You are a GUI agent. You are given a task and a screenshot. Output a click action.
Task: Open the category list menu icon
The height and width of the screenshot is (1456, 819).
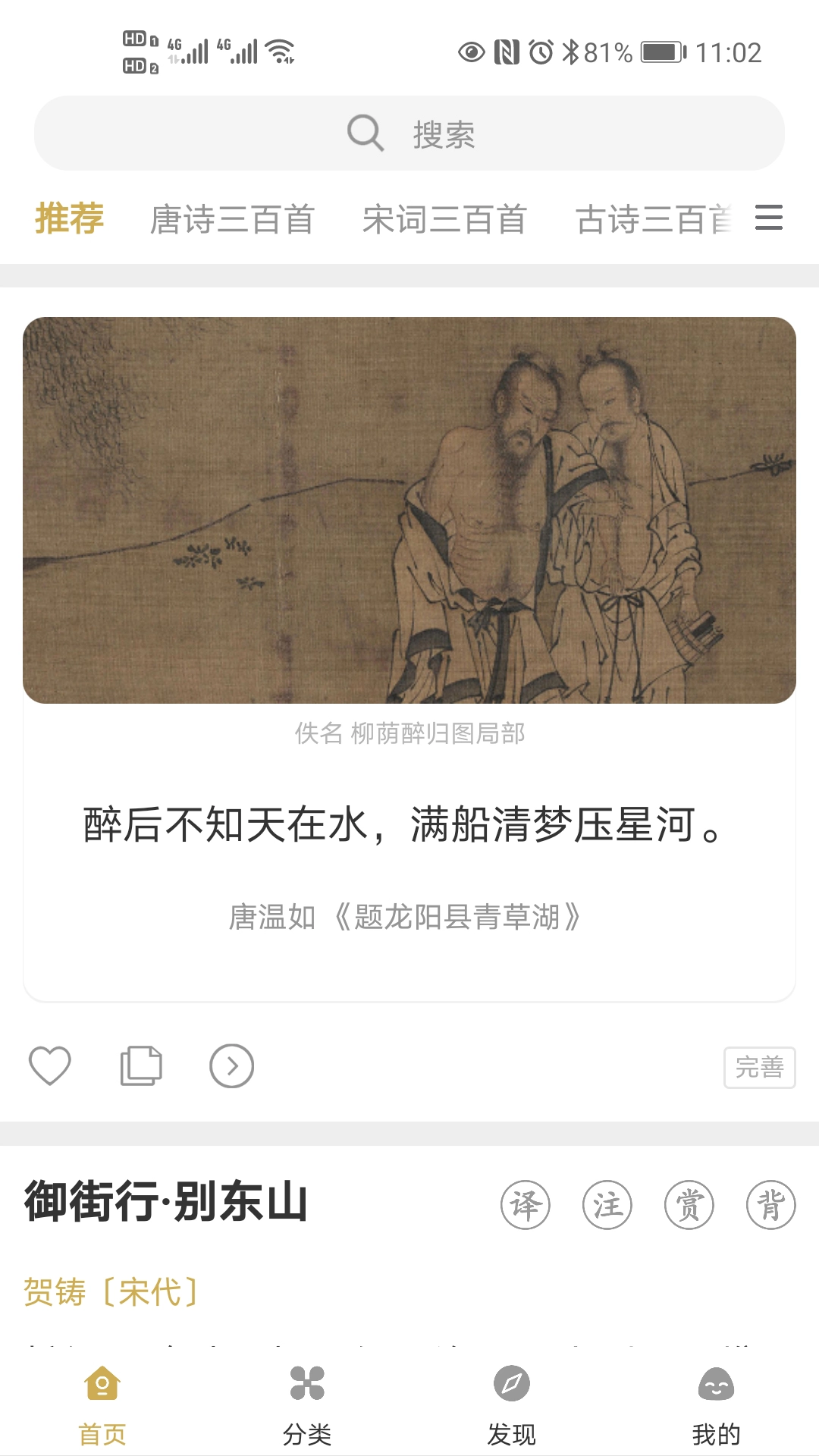tap(768, 218)
